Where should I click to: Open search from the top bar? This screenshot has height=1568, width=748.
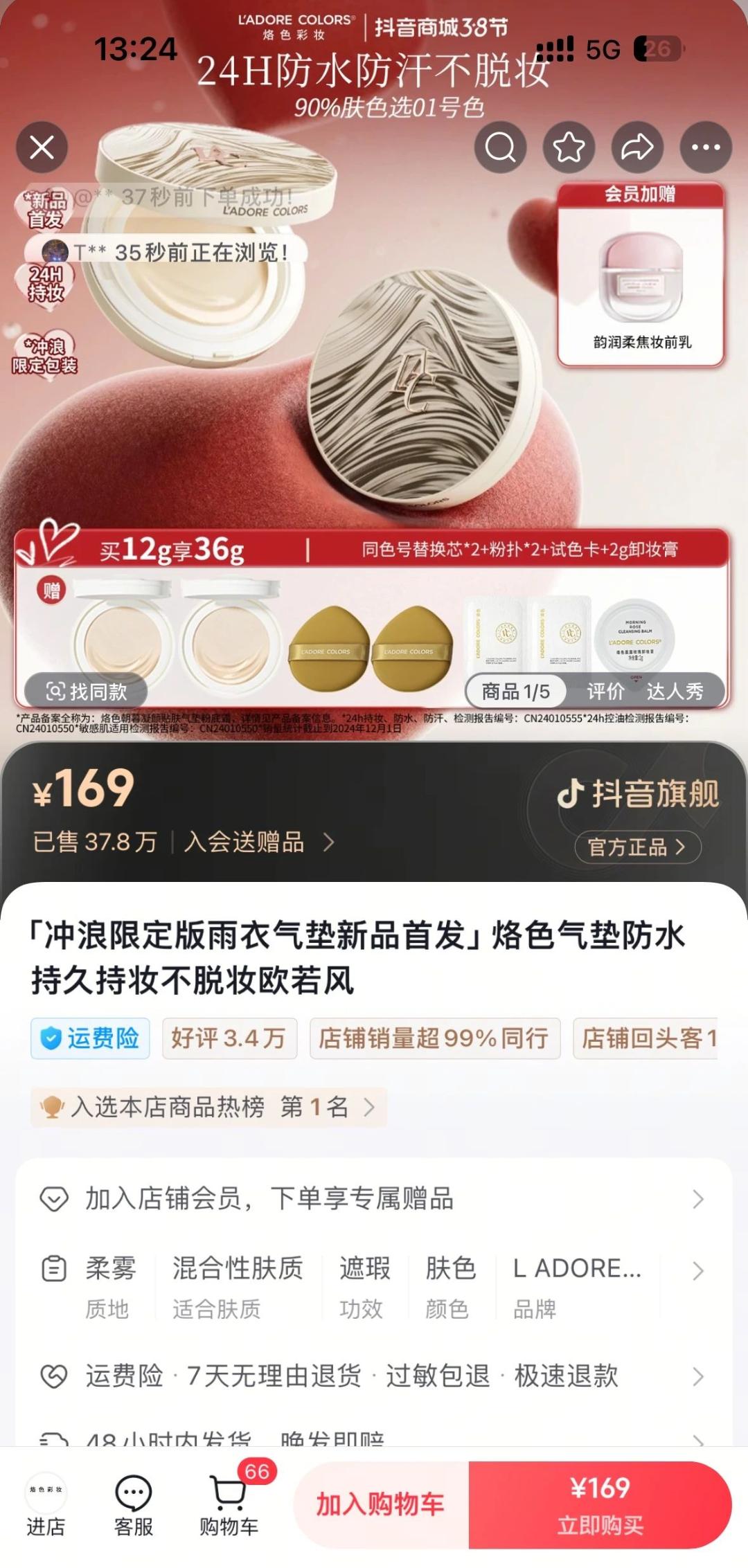[x=500, y=147]
